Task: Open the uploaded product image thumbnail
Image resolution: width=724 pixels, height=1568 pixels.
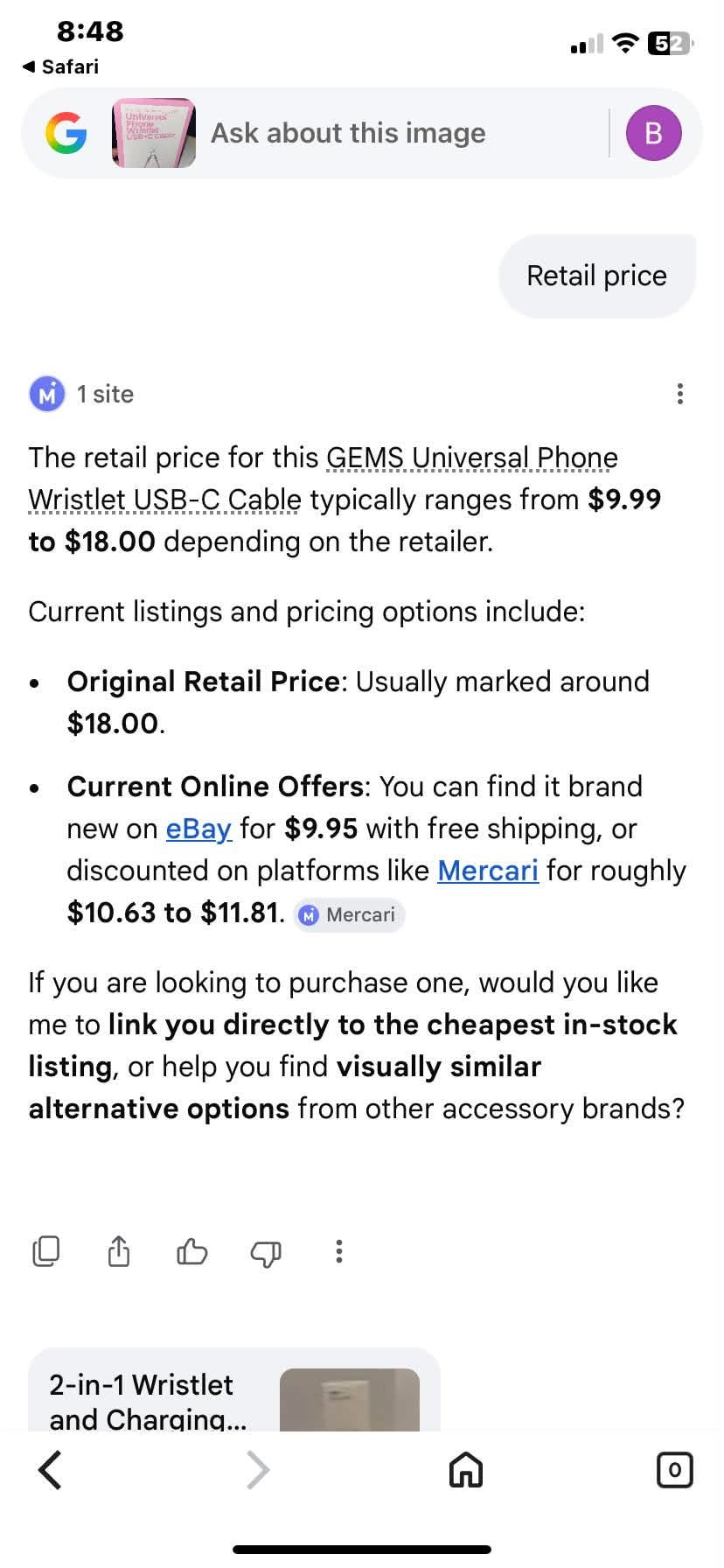Action: (x=154, y=133)
